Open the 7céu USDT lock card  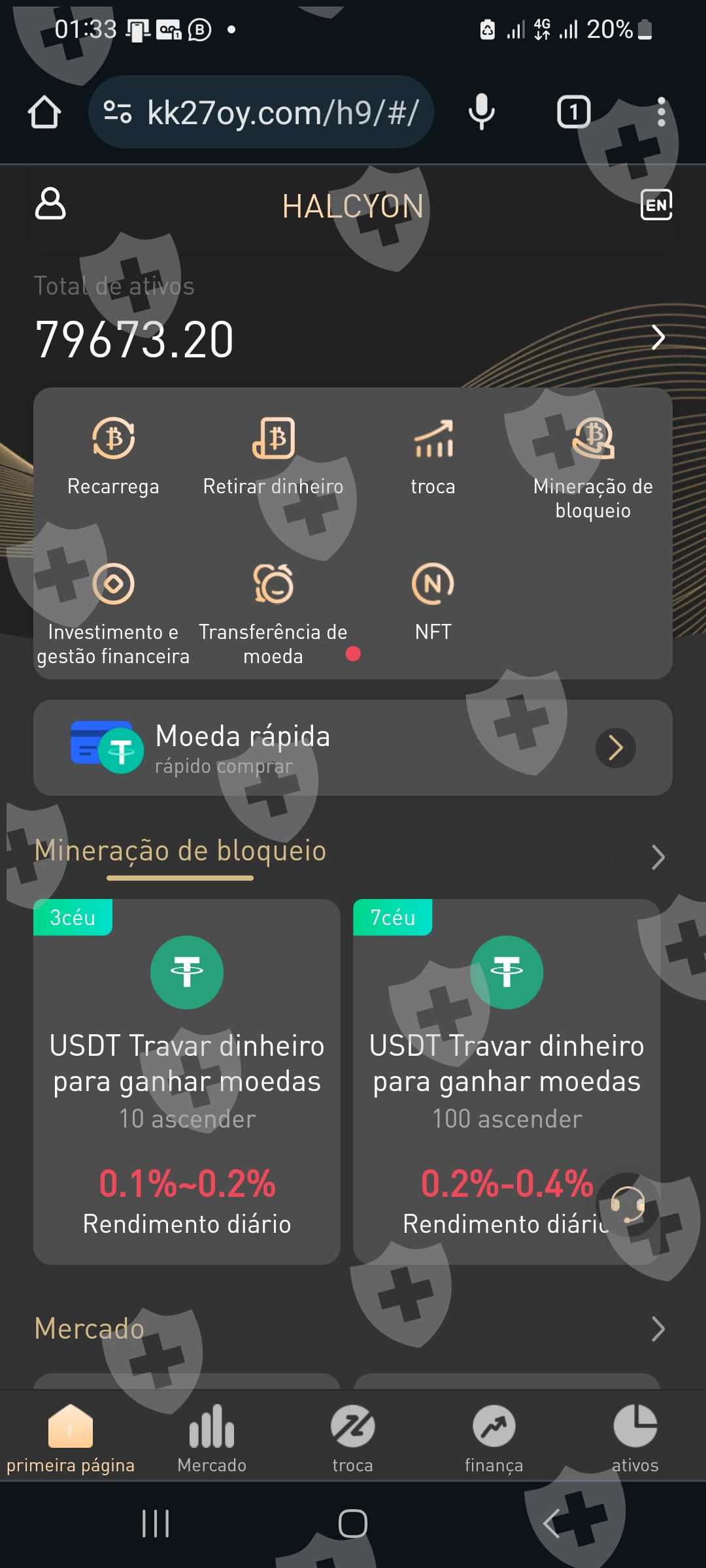pos(507,1081)
